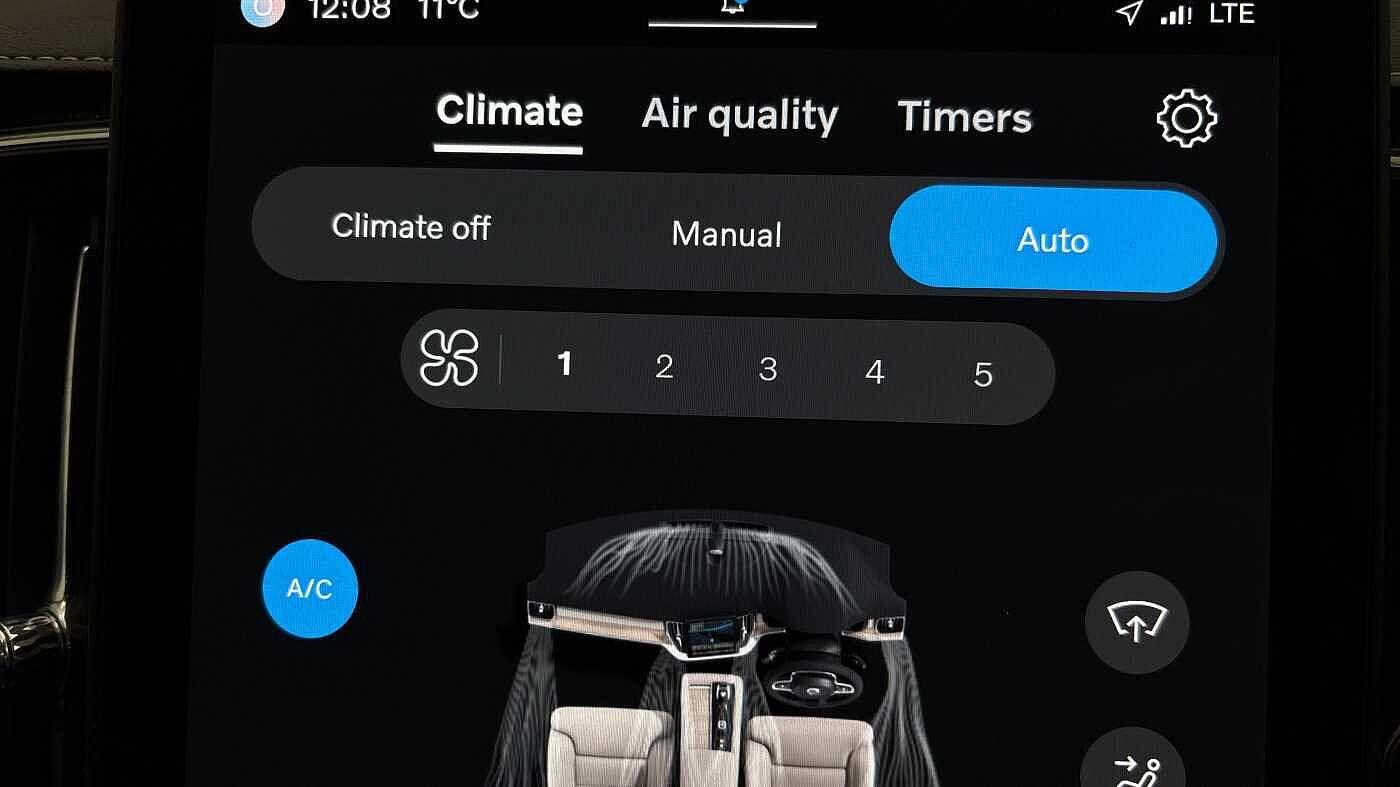Image resolution: width=1400 pixels, height=787 pixels.
Task: Set fan speed to 4
Action: [875, 372]
